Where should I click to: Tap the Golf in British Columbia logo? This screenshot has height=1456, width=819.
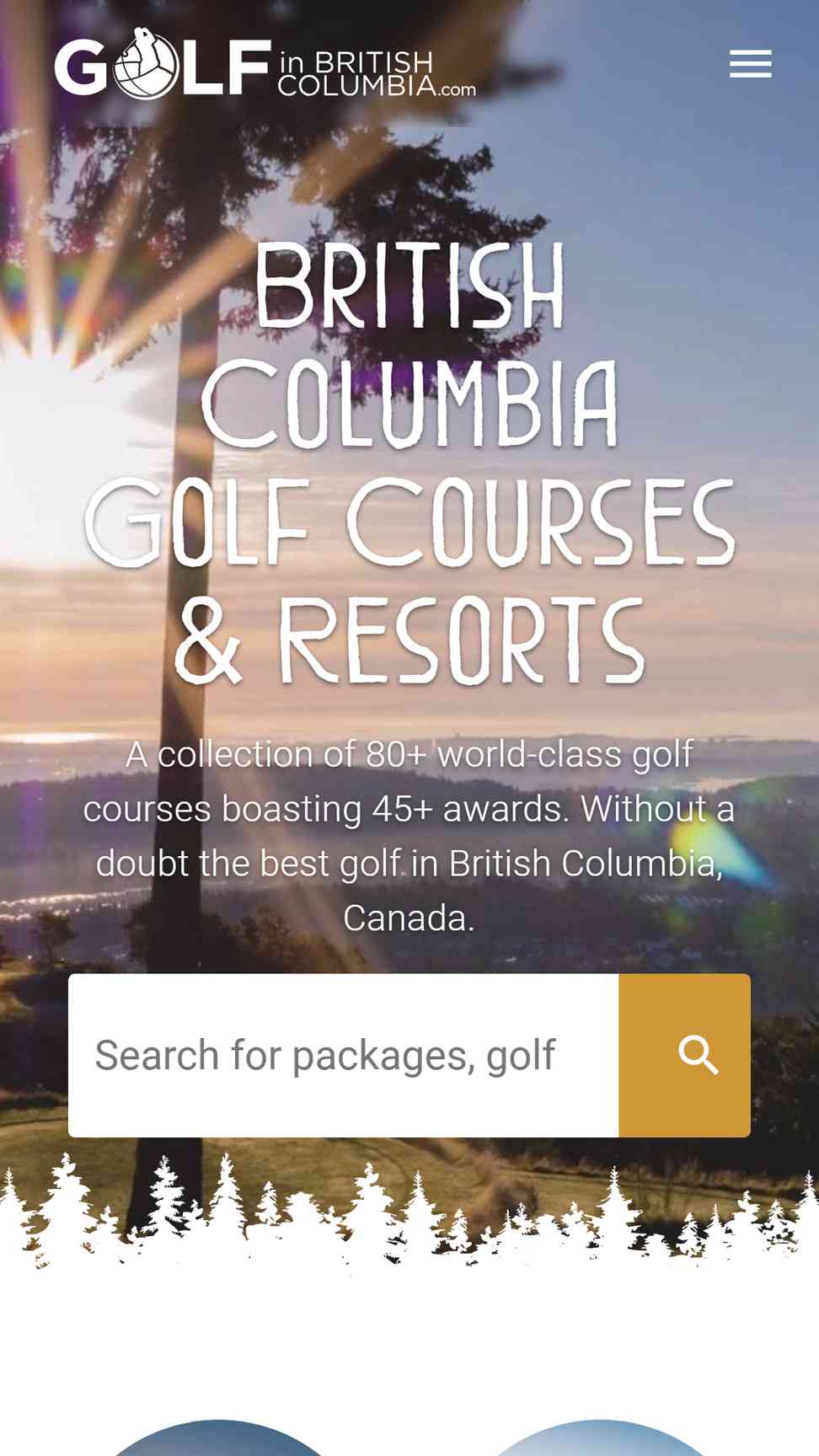coord(265,64)
